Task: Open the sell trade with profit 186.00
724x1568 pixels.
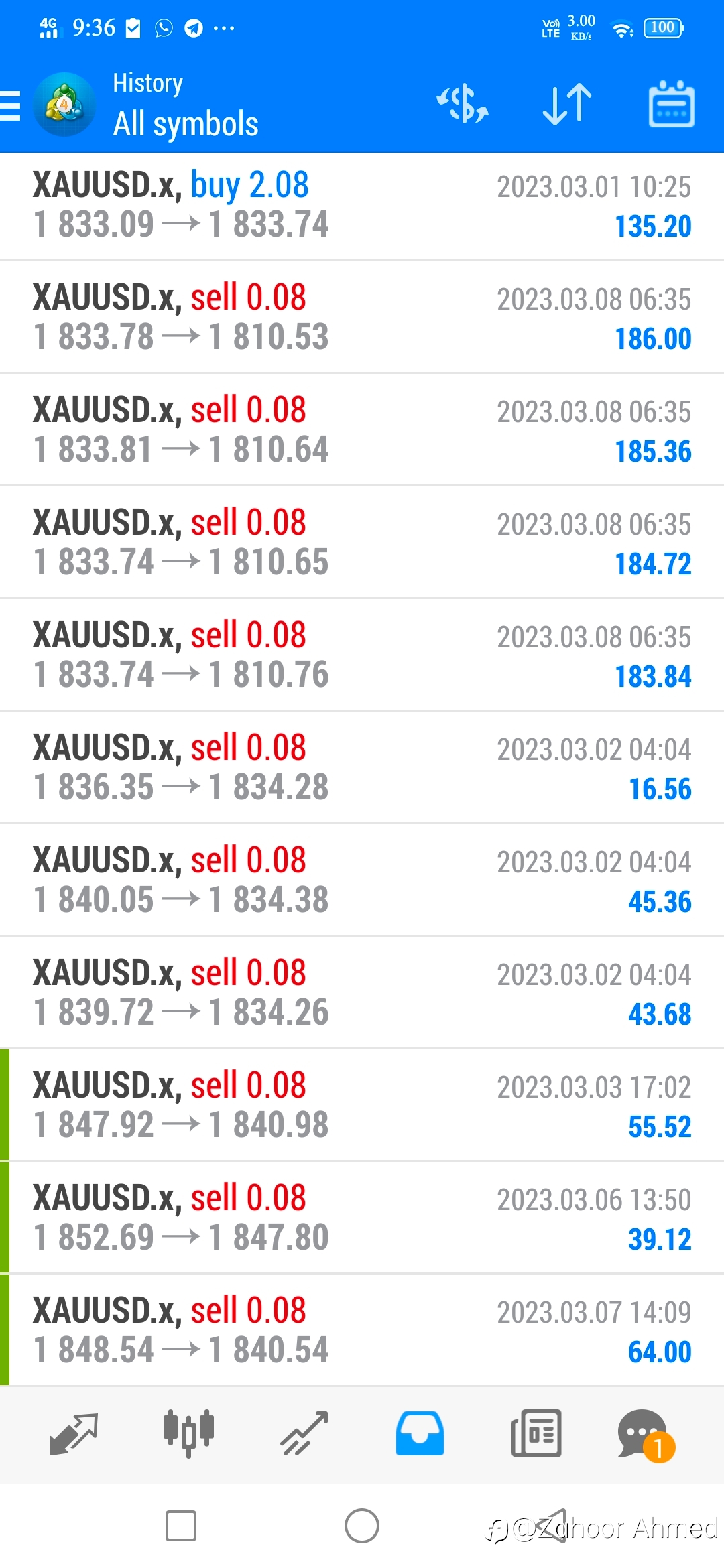Action: (362, 317)
